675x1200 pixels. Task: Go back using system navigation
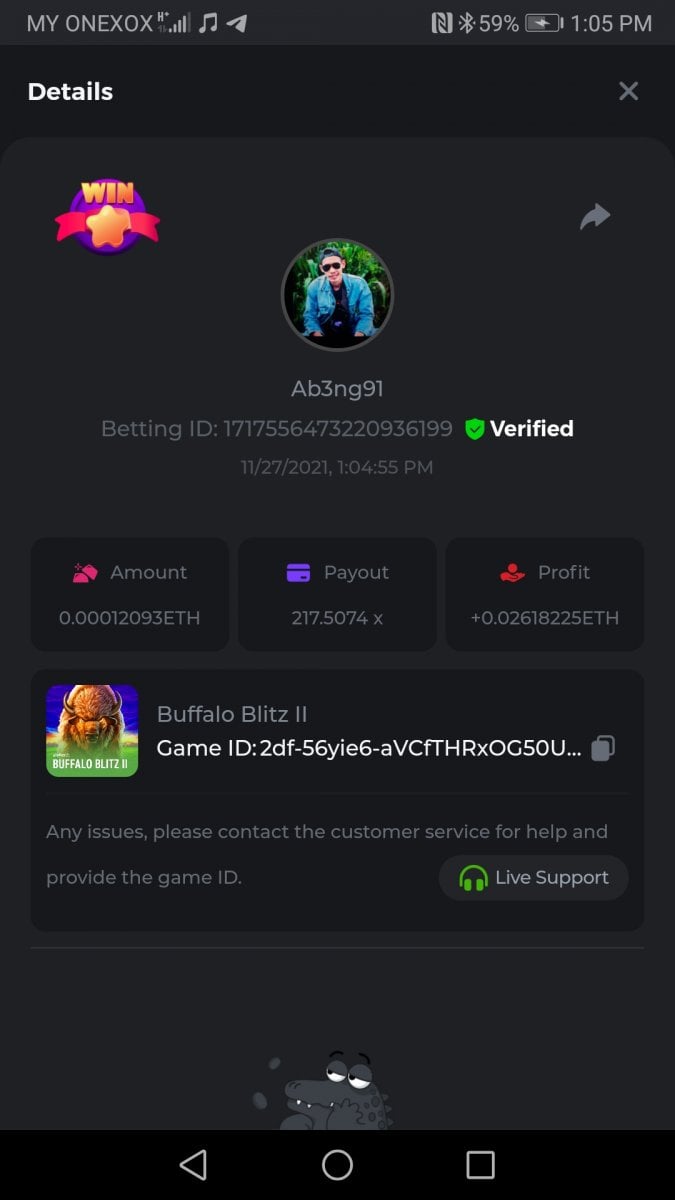193,1164
